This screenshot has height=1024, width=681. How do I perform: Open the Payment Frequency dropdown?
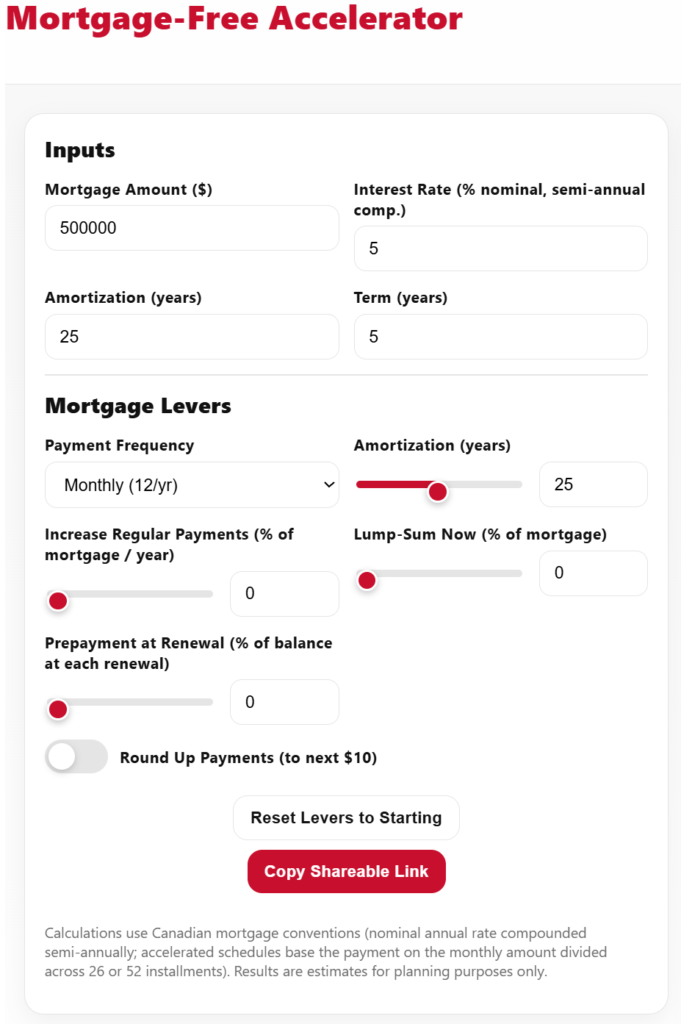click(x=191, y=485)
